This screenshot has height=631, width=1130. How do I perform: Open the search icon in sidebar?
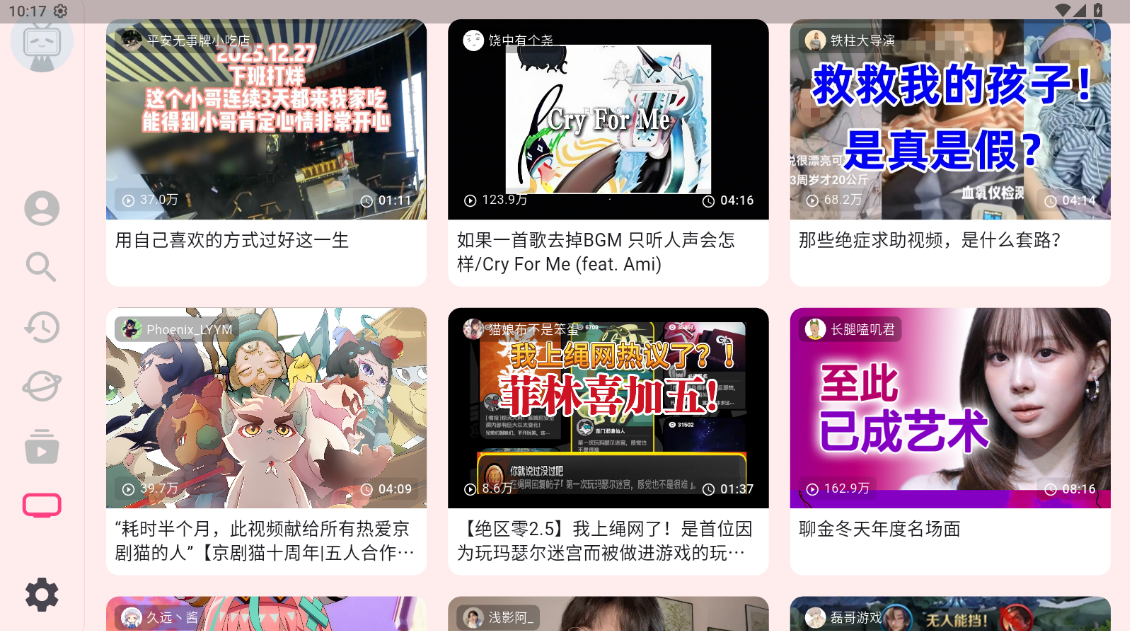coord(42,267)
